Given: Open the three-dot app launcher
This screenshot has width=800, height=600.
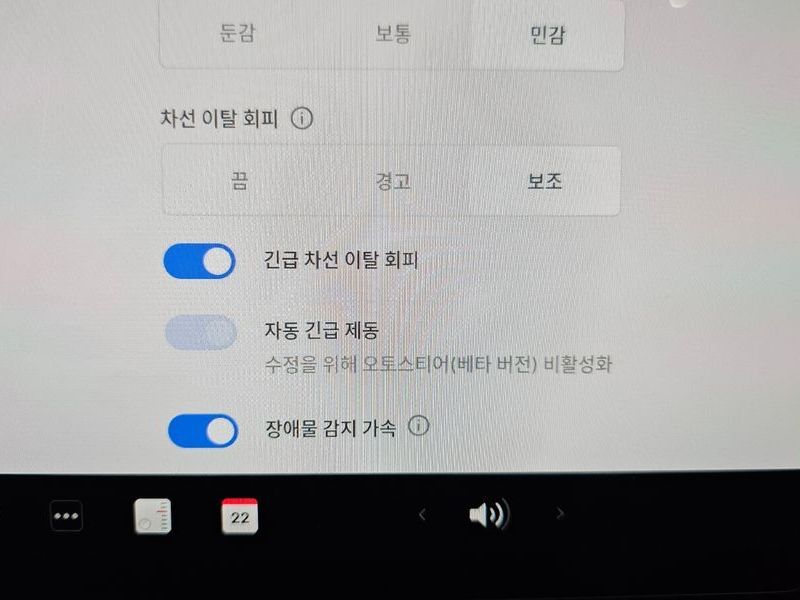Looking at the screenshot, I should [x=67, y=517].
